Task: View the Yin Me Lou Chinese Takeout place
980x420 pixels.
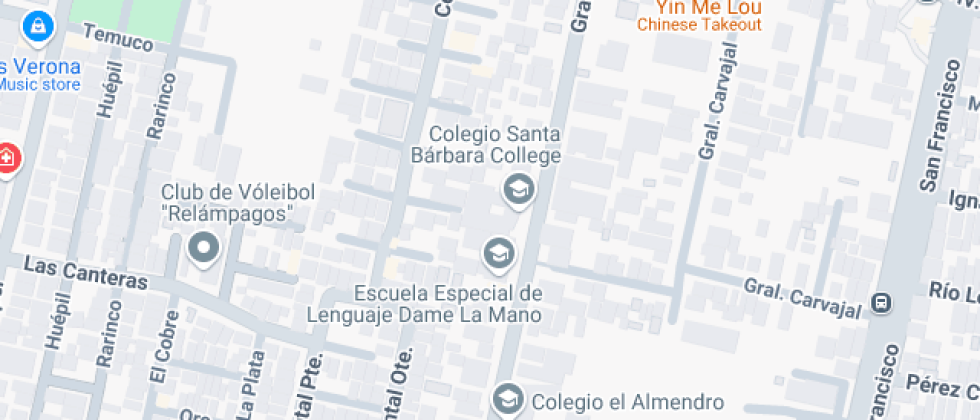Action: tap(699, 16)
